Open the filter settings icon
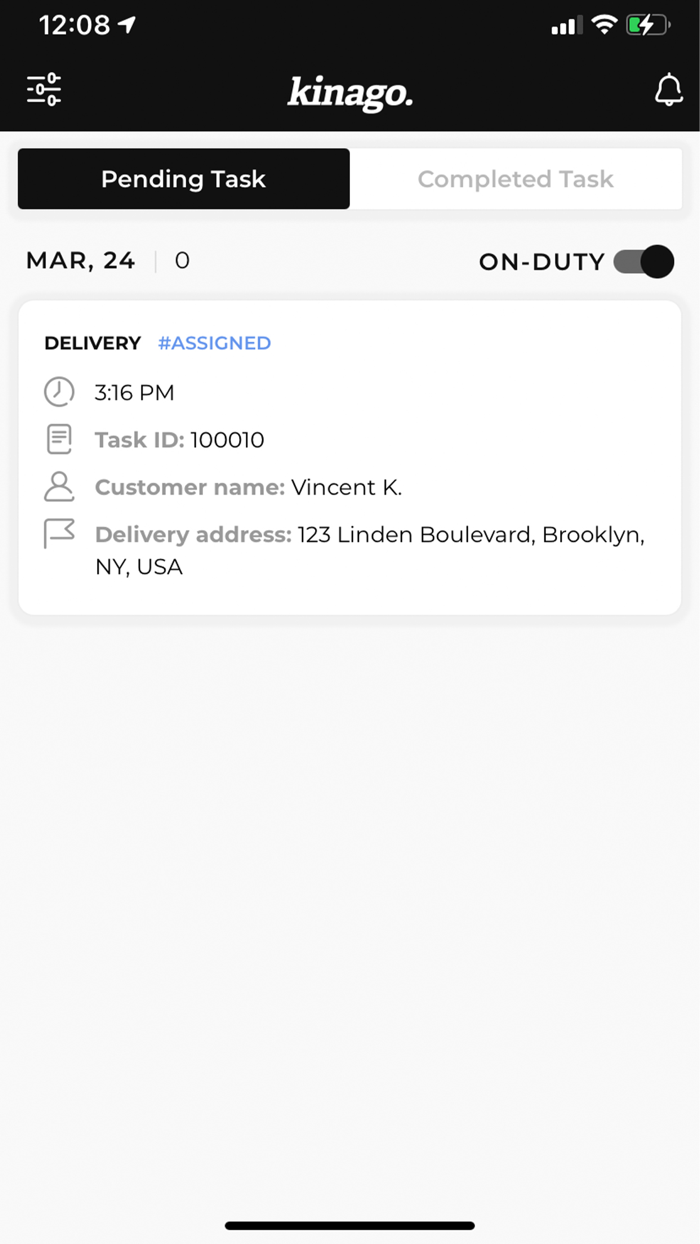Screen dimensions: 700x1244 point(44,90)
